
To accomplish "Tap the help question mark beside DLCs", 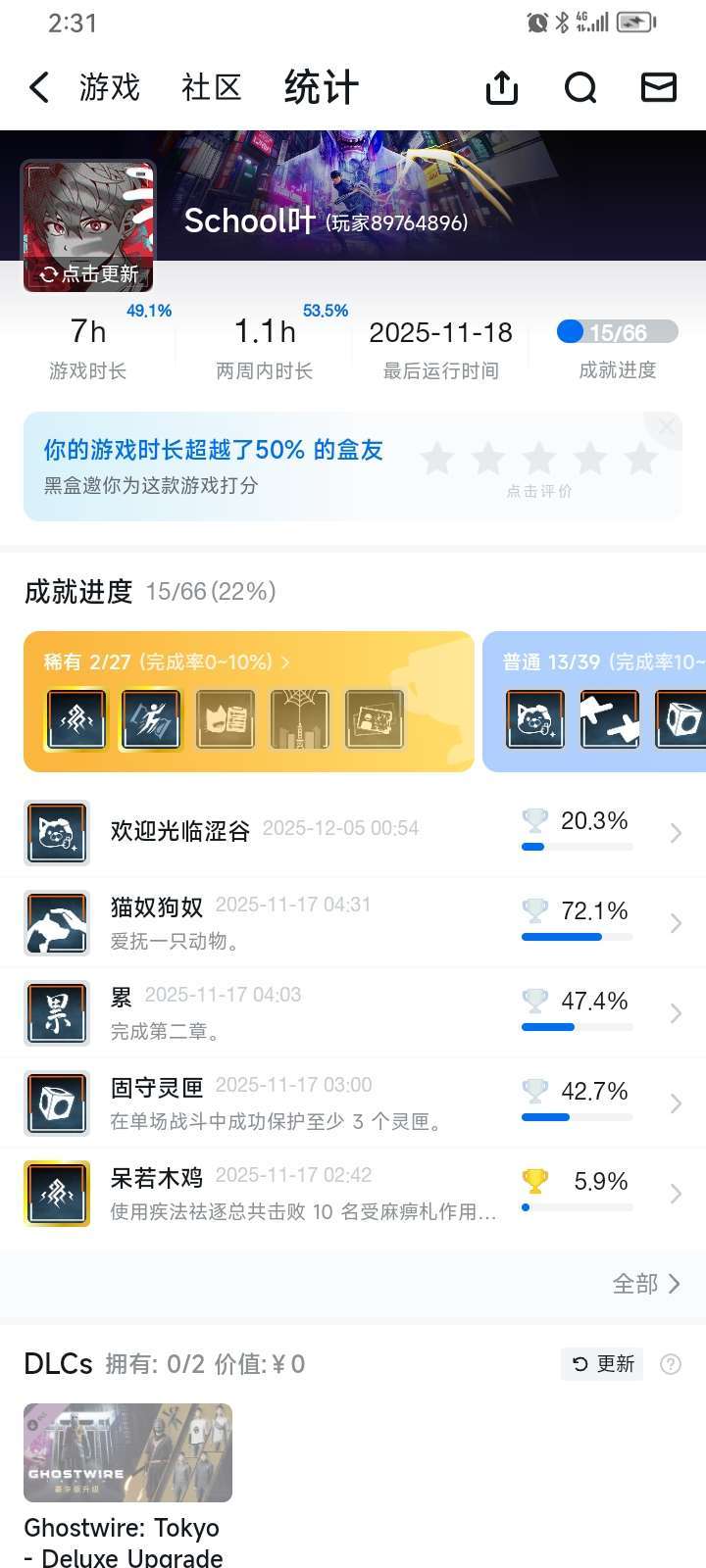I will 671,1364.
